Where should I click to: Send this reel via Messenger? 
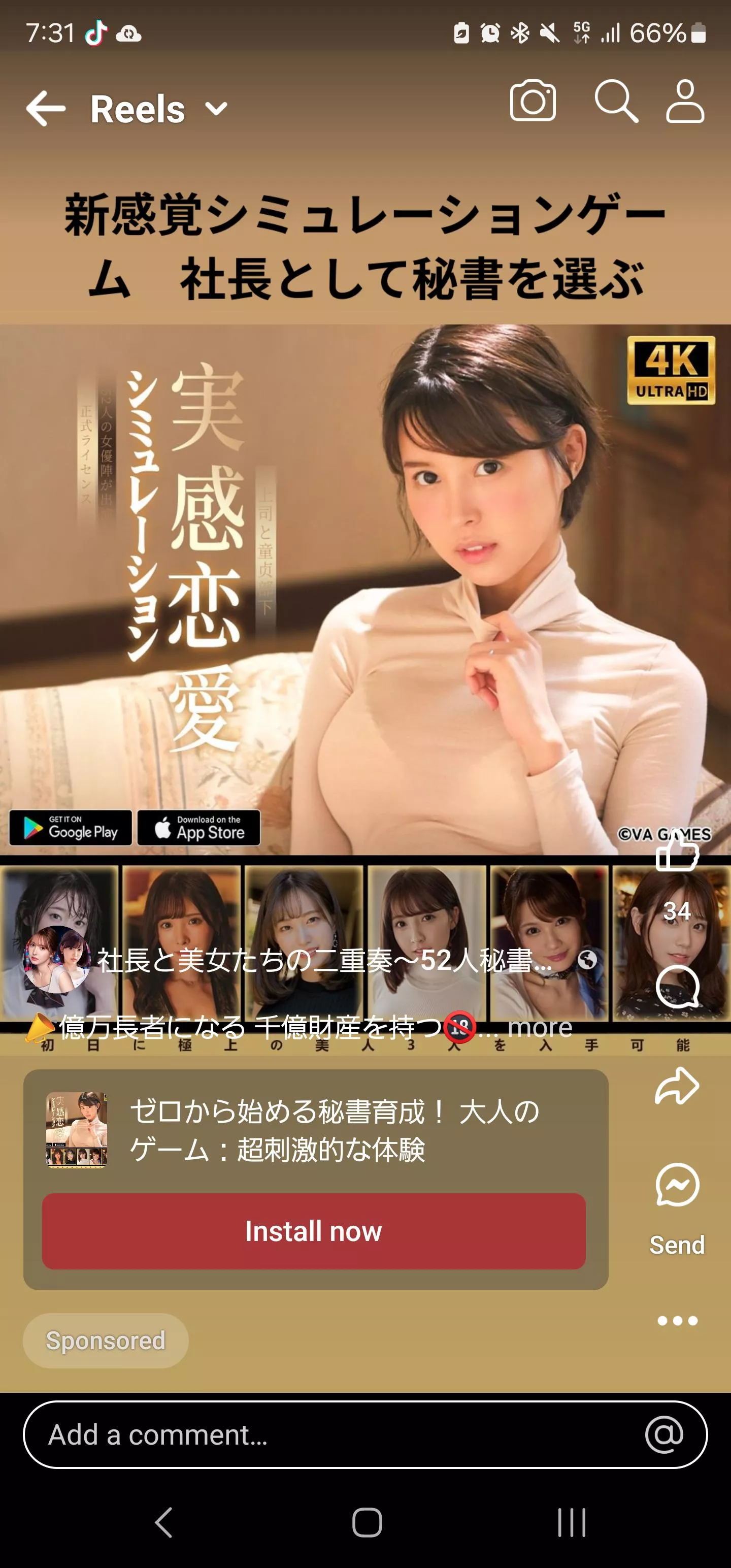[x=677, y=1186]
